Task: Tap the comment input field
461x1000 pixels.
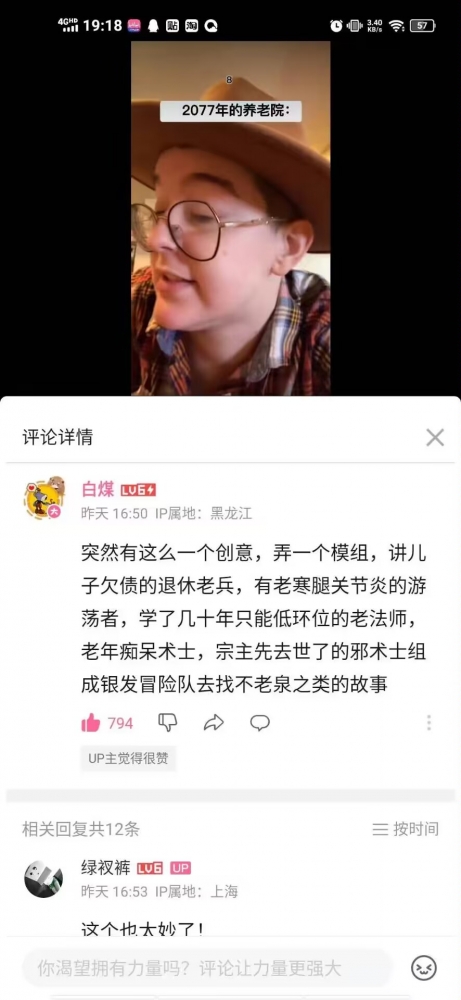Action: pos(207,968)
